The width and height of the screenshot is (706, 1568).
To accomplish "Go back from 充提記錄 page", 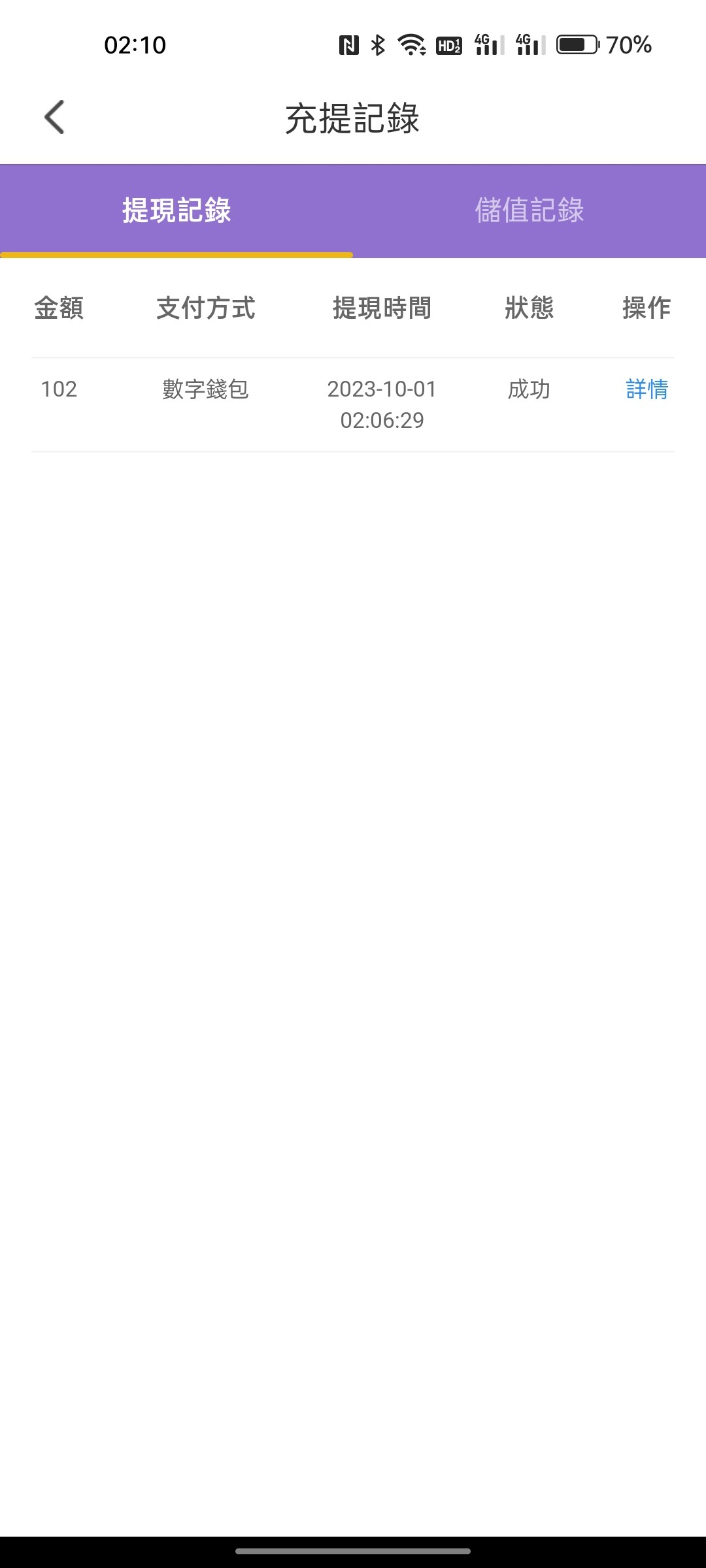I will click(54, 118).
